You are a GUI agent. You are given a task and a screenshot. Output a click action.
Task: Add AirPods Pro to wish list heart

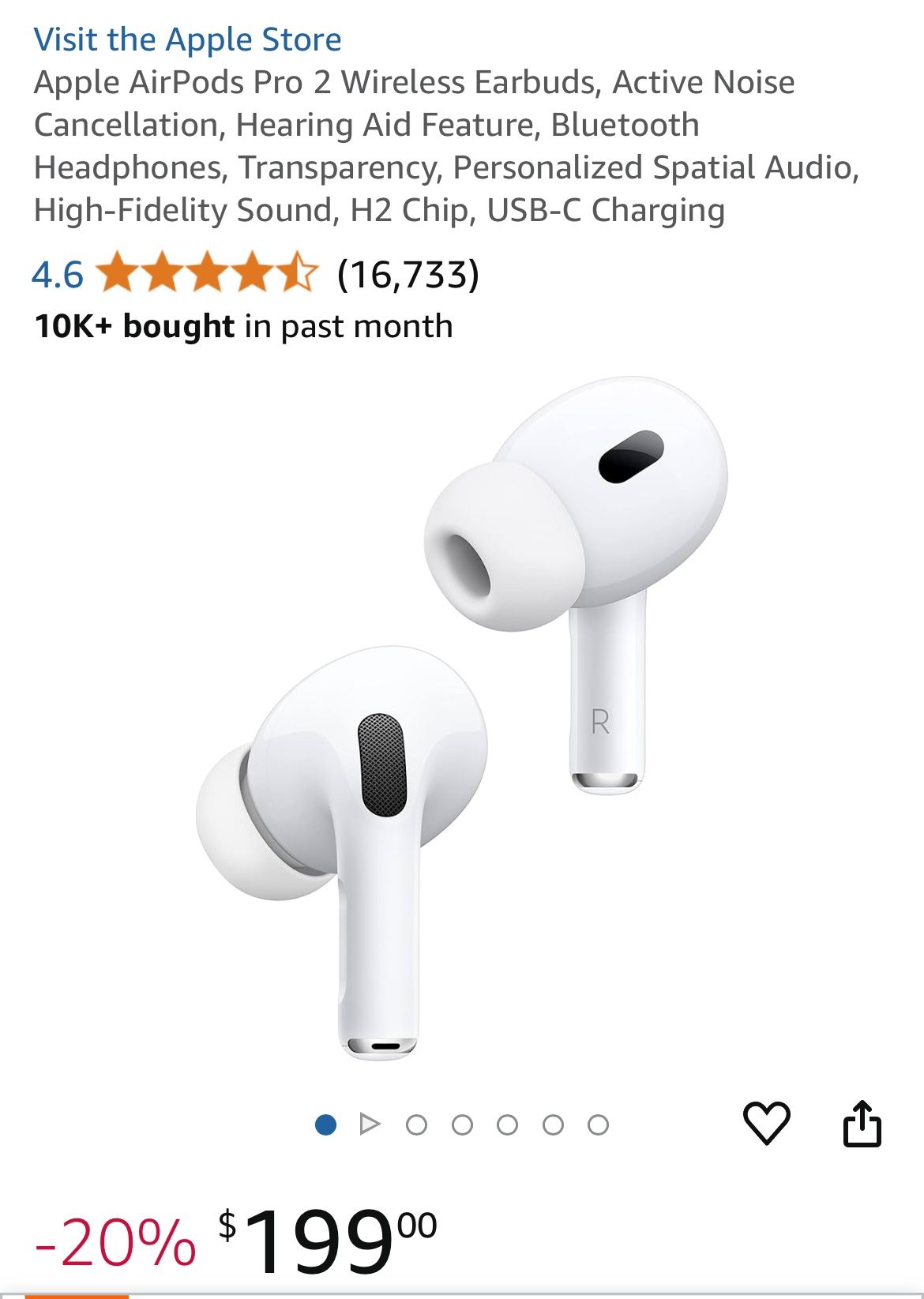pyautogui.click(x=766, y=1122)
